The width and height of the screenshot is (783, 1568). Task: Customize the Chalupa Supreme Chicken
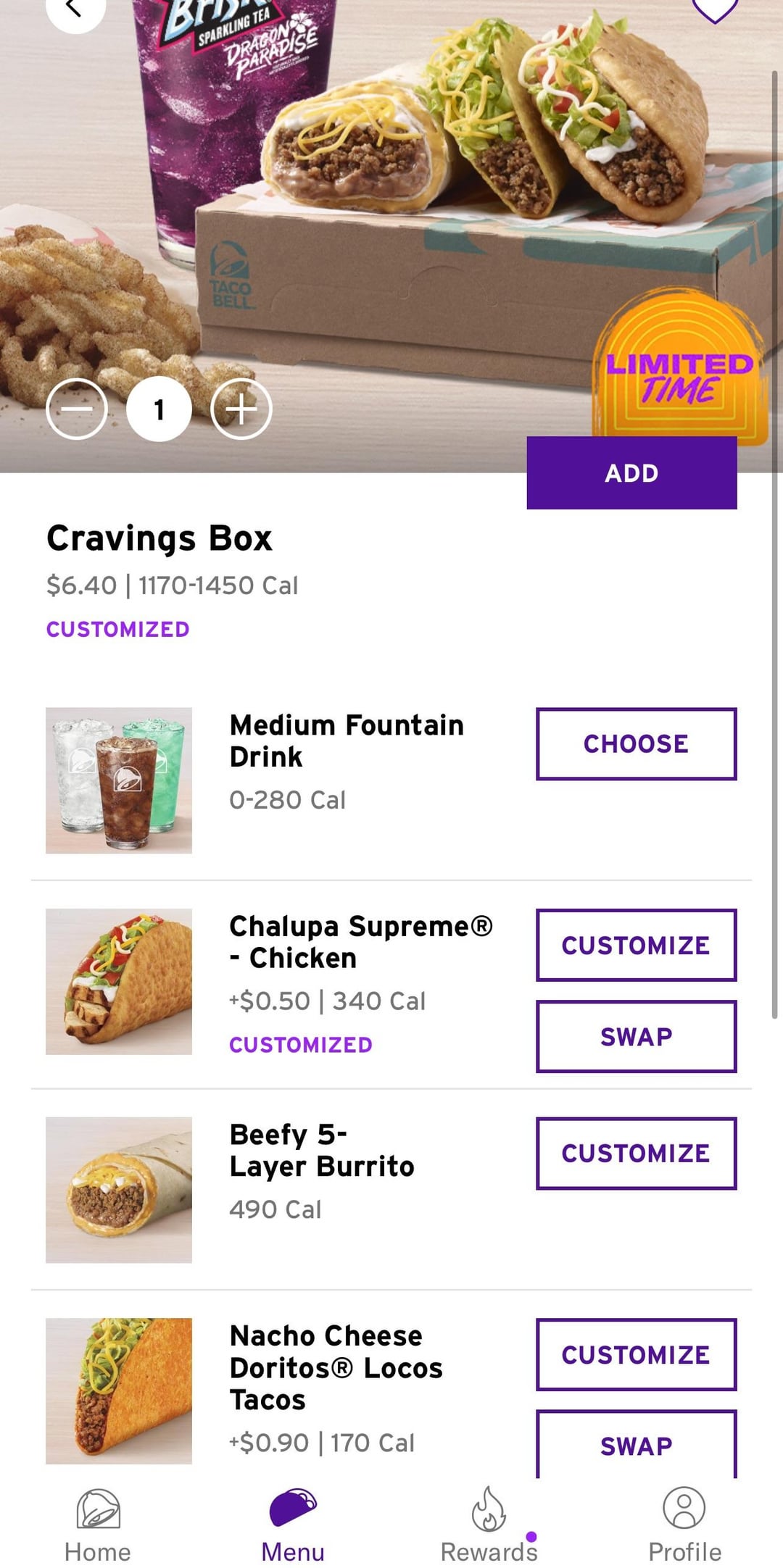coord(635,946)
